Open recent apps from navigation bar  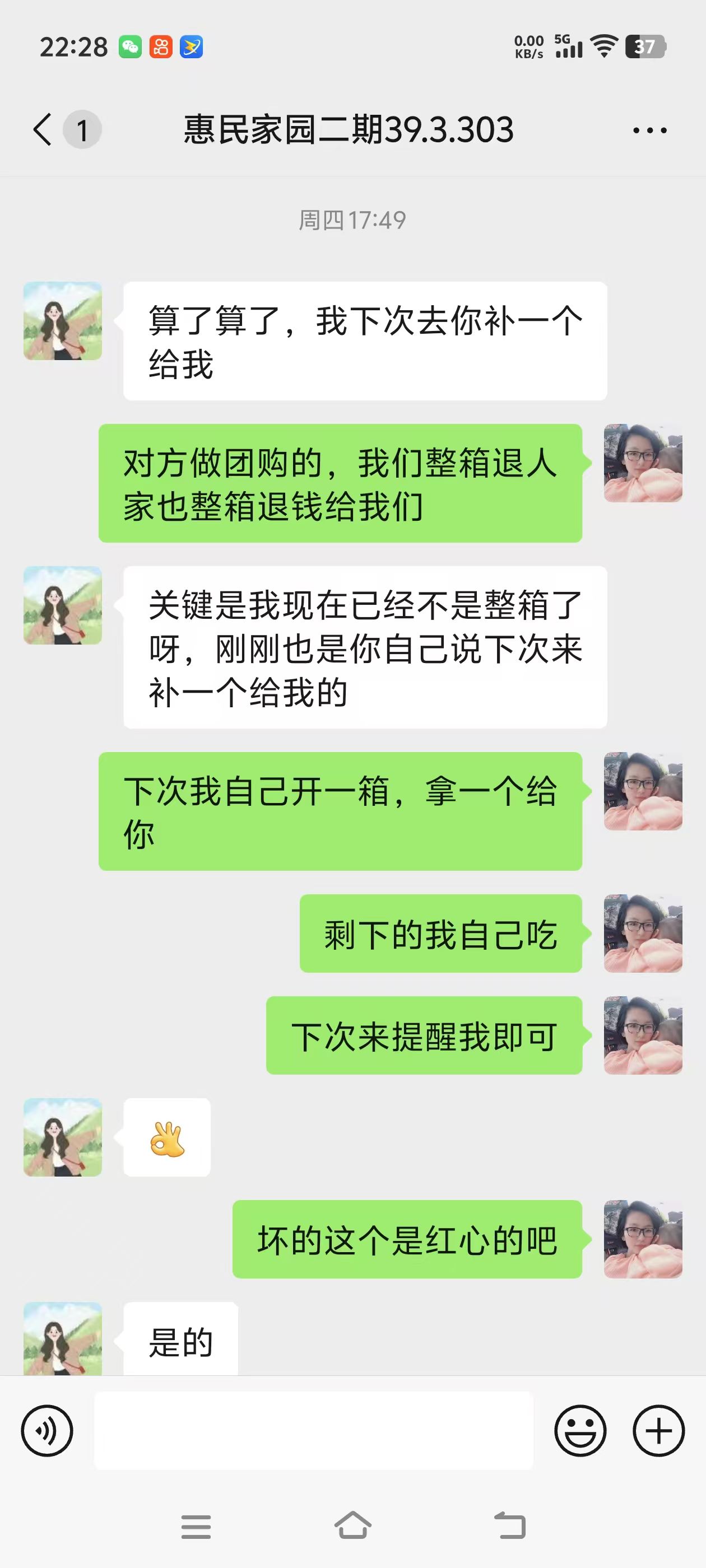[196, 1527]
